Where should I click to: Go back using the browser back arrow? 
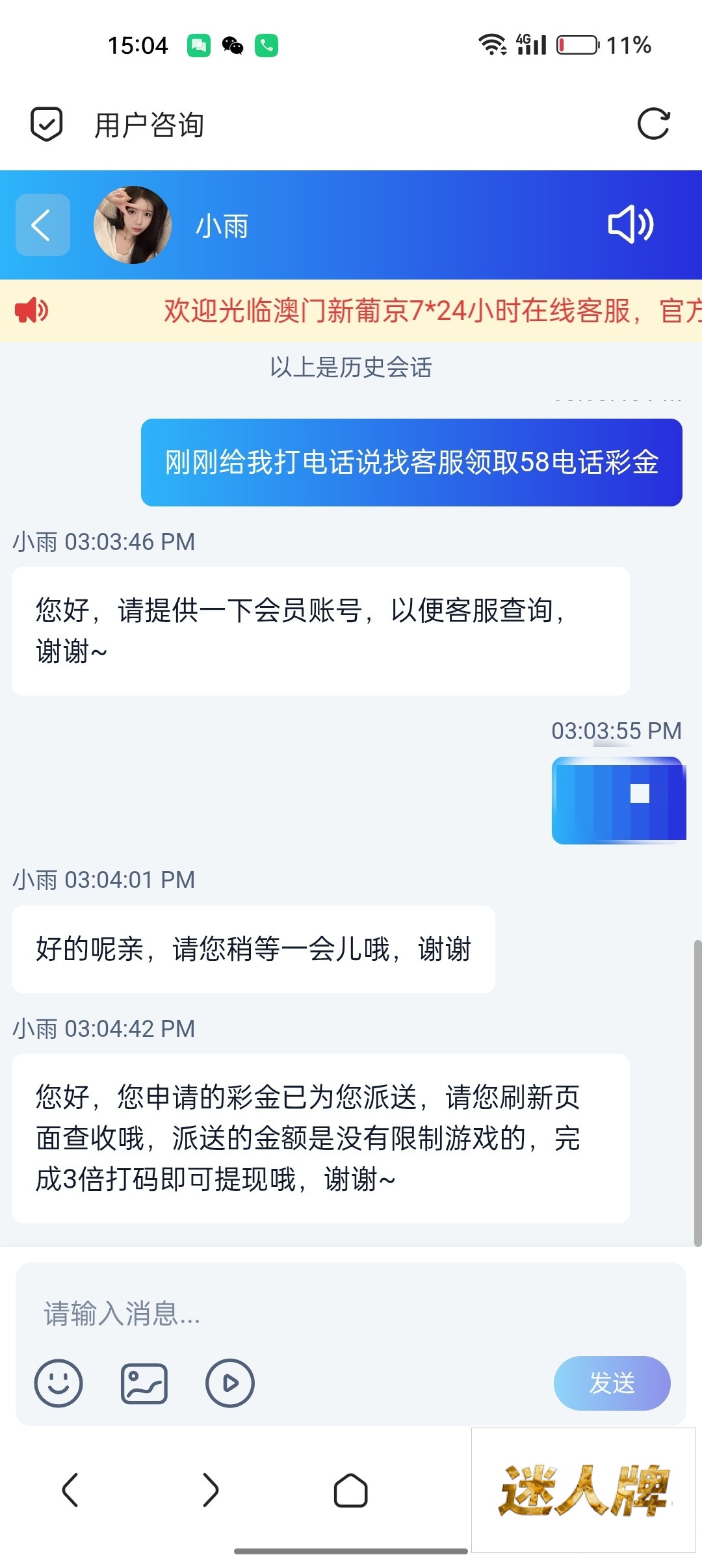click(x=70, y=1489)
